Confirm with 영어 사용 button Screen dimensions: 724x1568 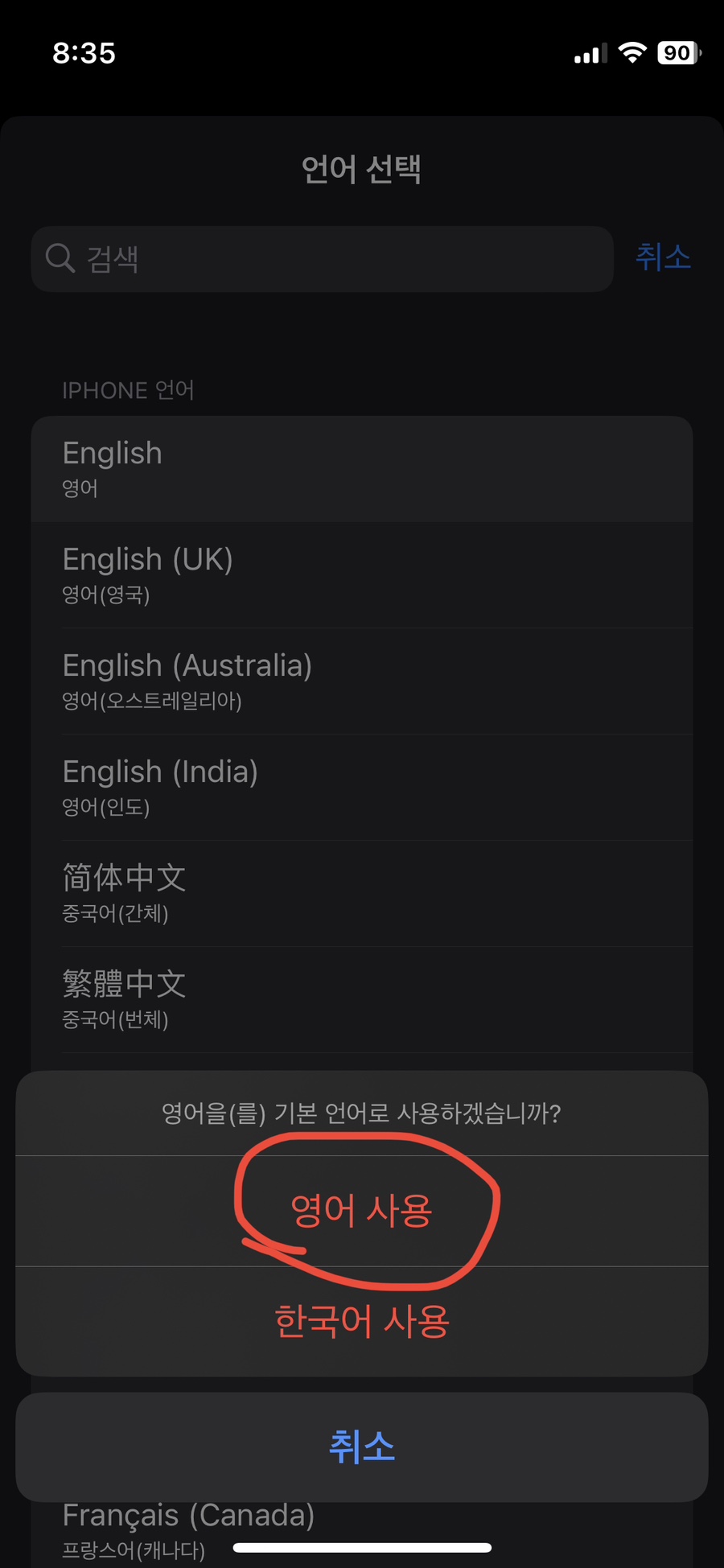[362, 1211]
